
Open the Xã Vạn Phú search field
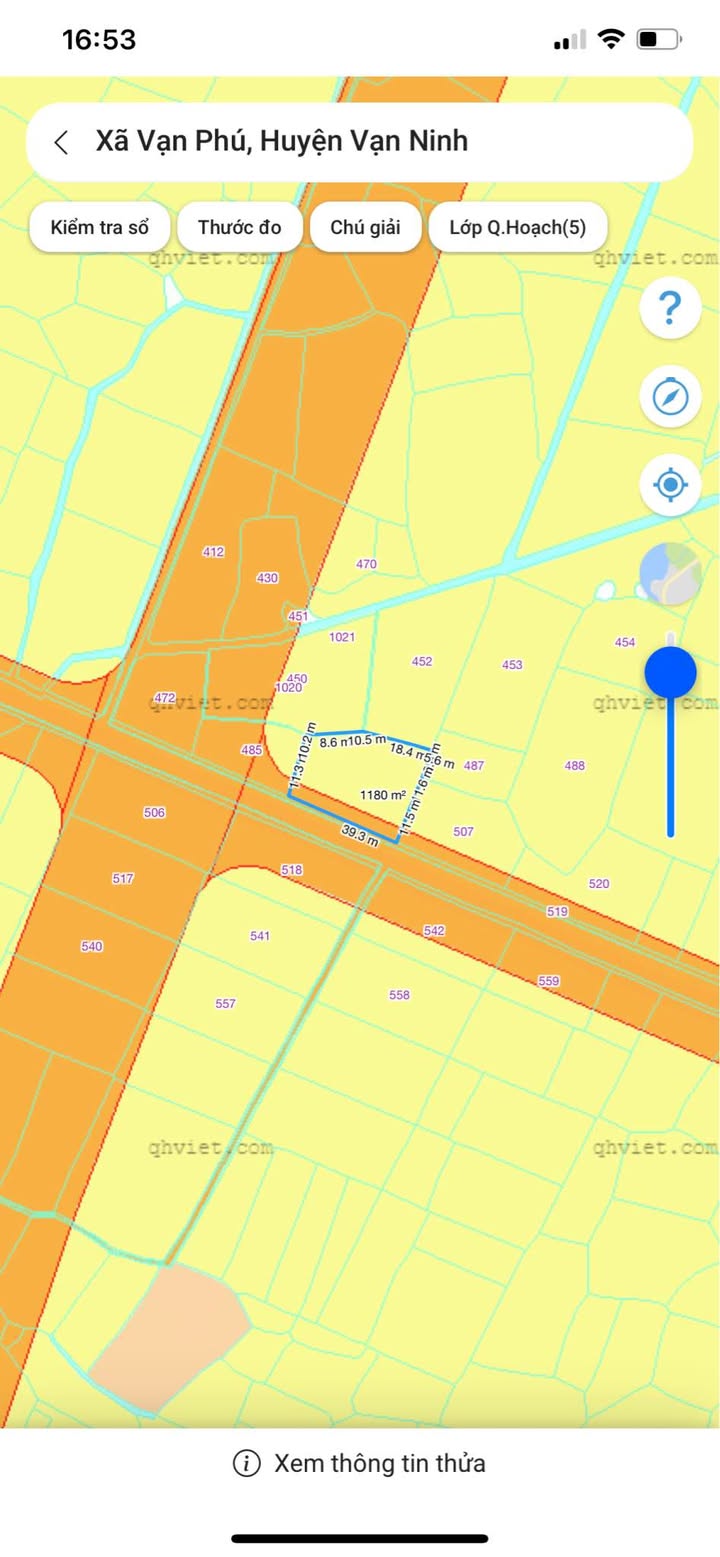point(359,141)
